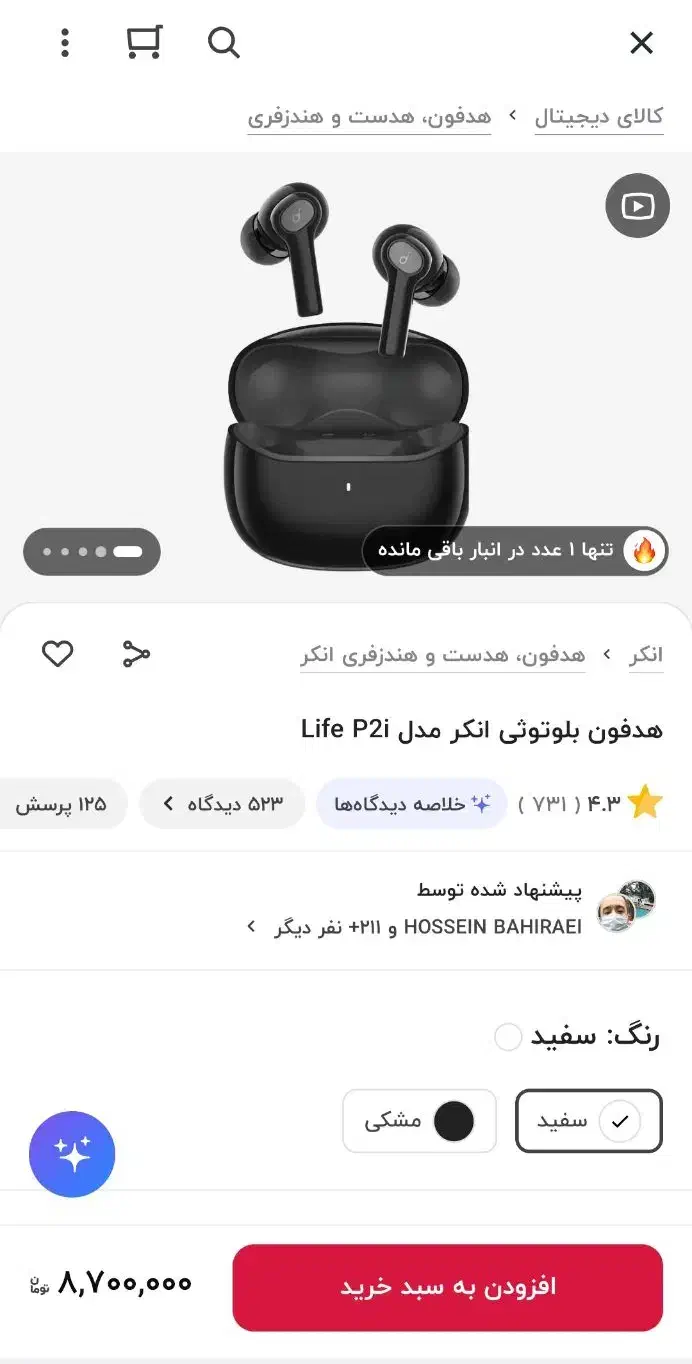Open the product image gallery
This screenshot has height=1364, width=692.
point(346,380)
